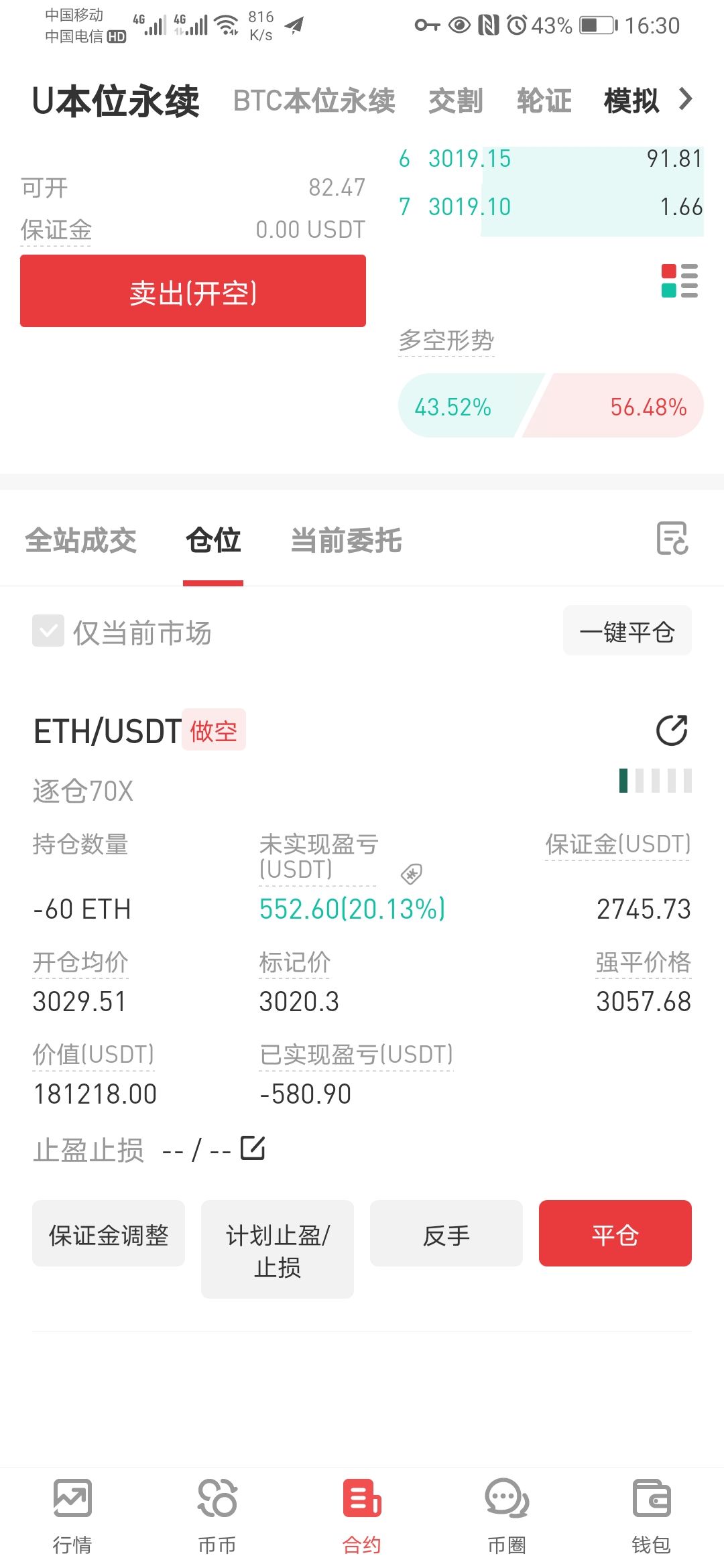Image resolution: width=724 pixels, height=1568 pixels.
Task: Select the 轮证 tab
Action: click(x=544, y=101)
